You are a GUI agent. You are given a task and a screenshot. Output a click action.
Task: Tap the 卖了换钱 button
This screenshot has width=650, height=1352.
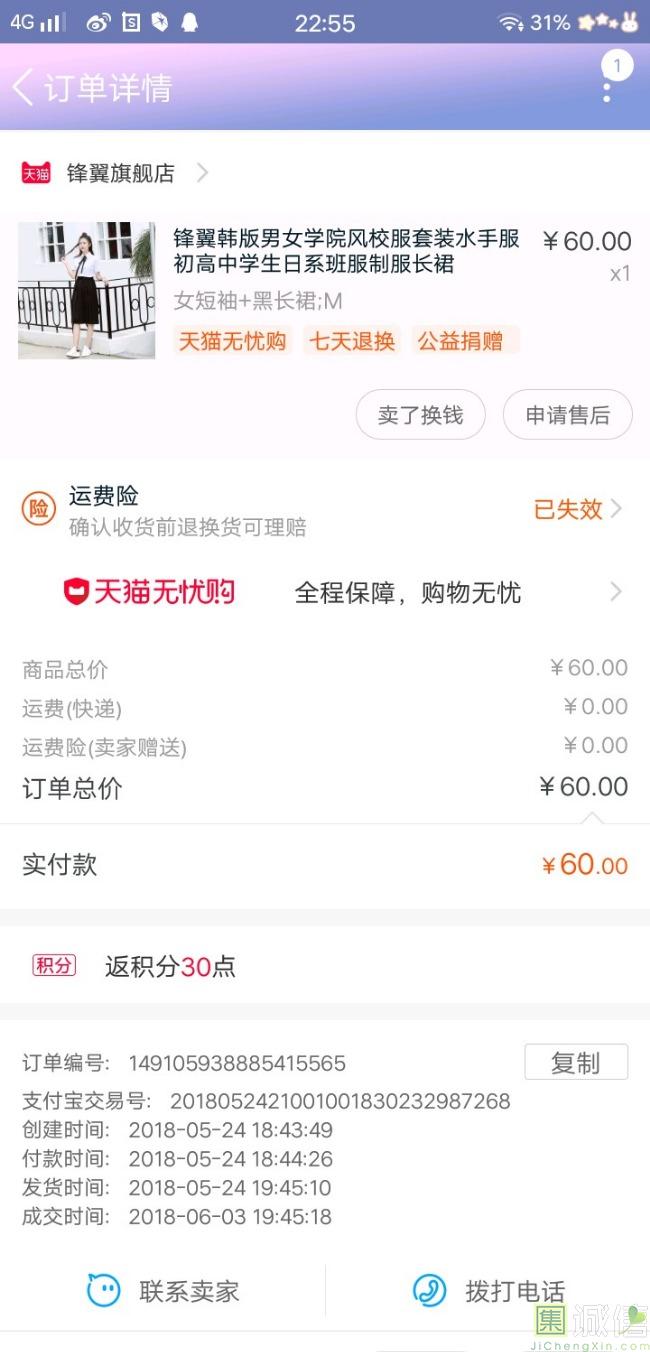coord(420,415)
